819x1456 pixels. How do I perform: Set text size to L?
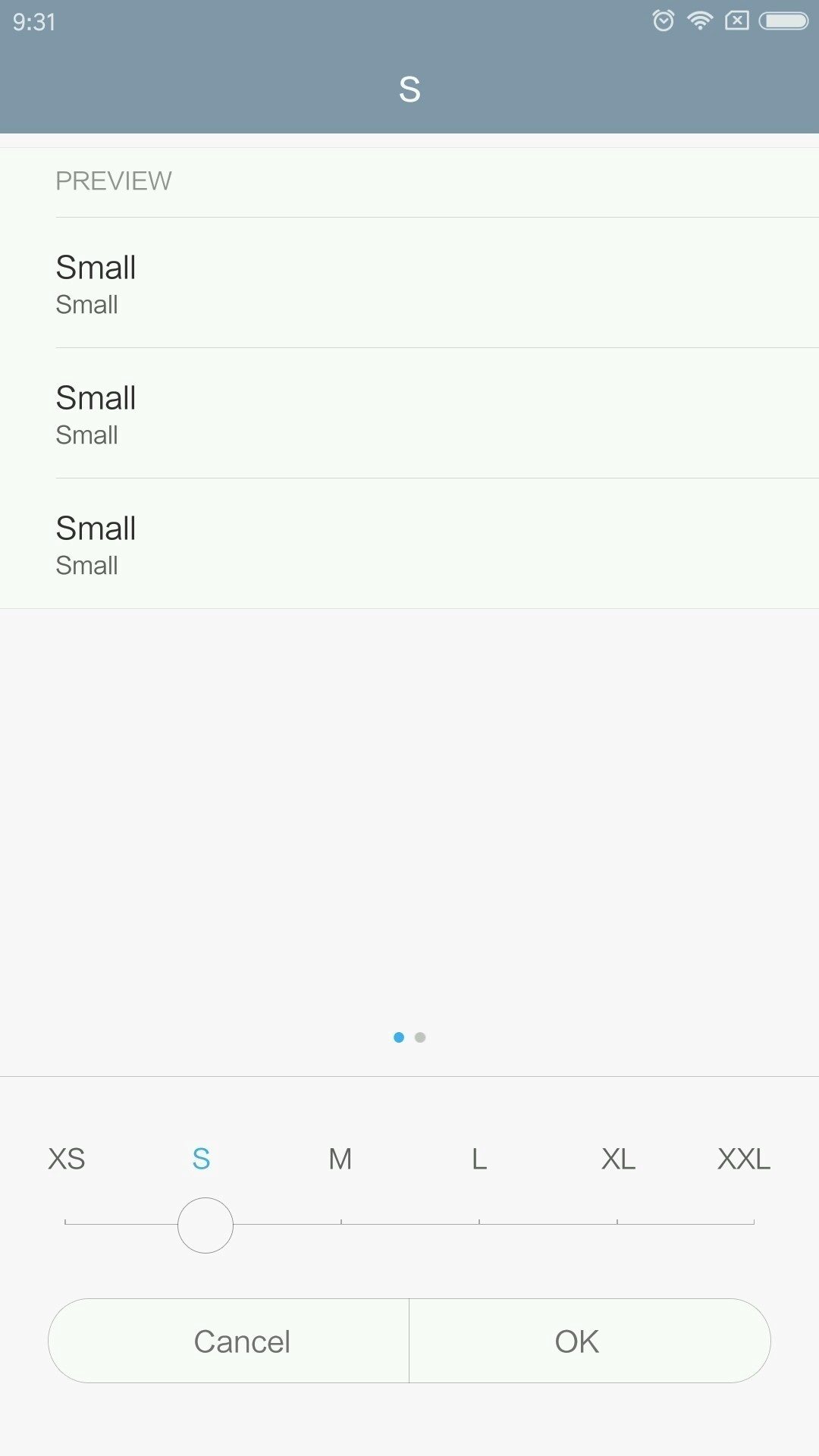click(479, 1159)
